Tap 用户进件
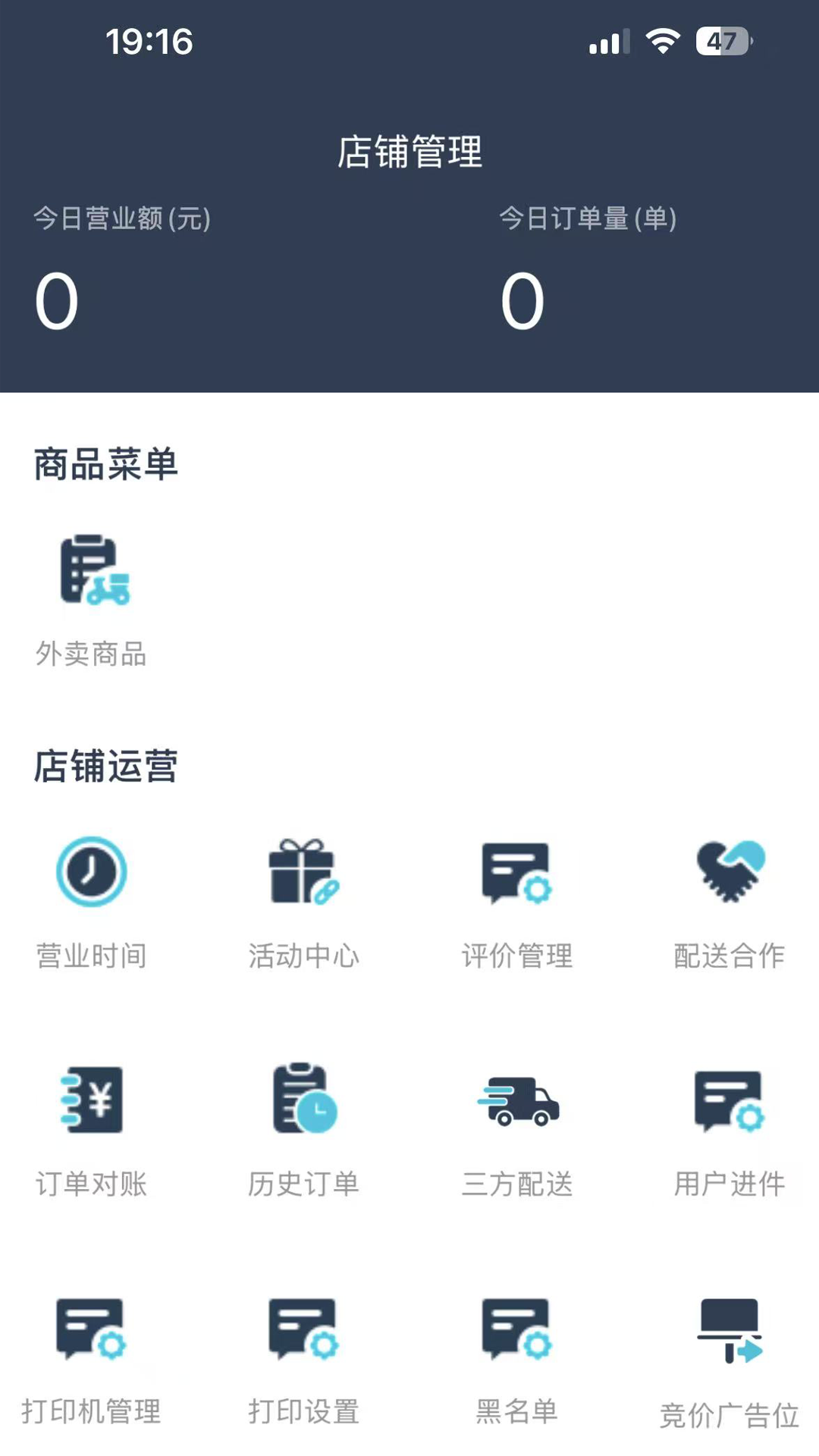Image resolution: width=819 pixels, height=1456 pixels. tap(730, 1131)
